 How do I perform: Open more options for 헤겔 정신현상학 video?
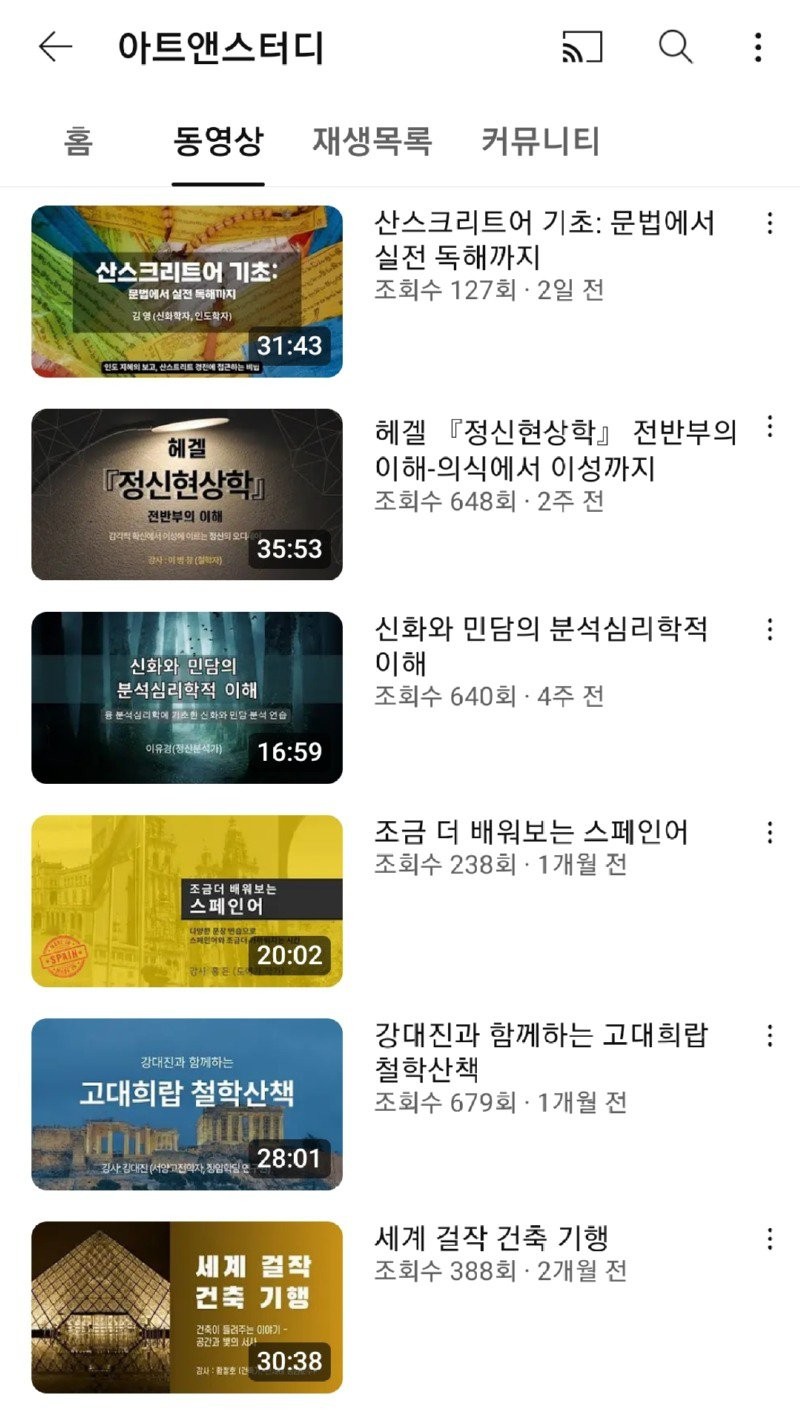click(x=769, y=427)
